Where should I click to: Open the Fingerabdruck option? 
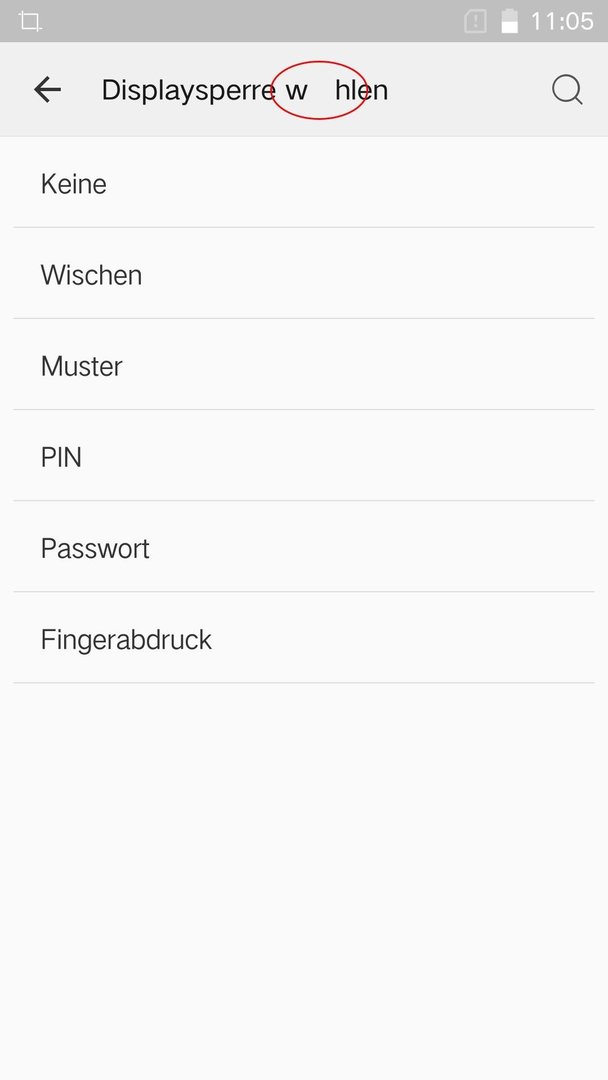(304, 638)
